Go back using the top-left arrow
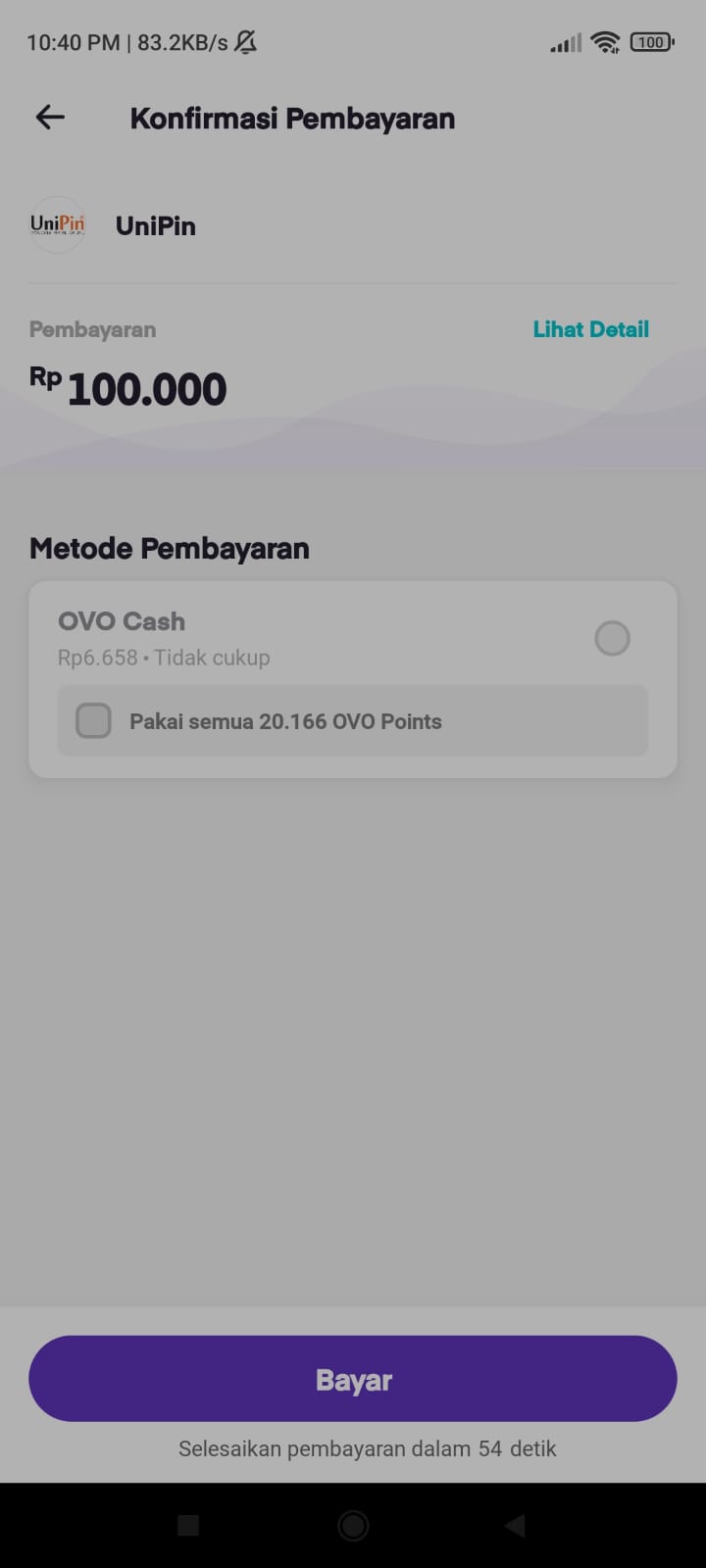This screenshot has height=1568, width=706. [x=50, y=118]
